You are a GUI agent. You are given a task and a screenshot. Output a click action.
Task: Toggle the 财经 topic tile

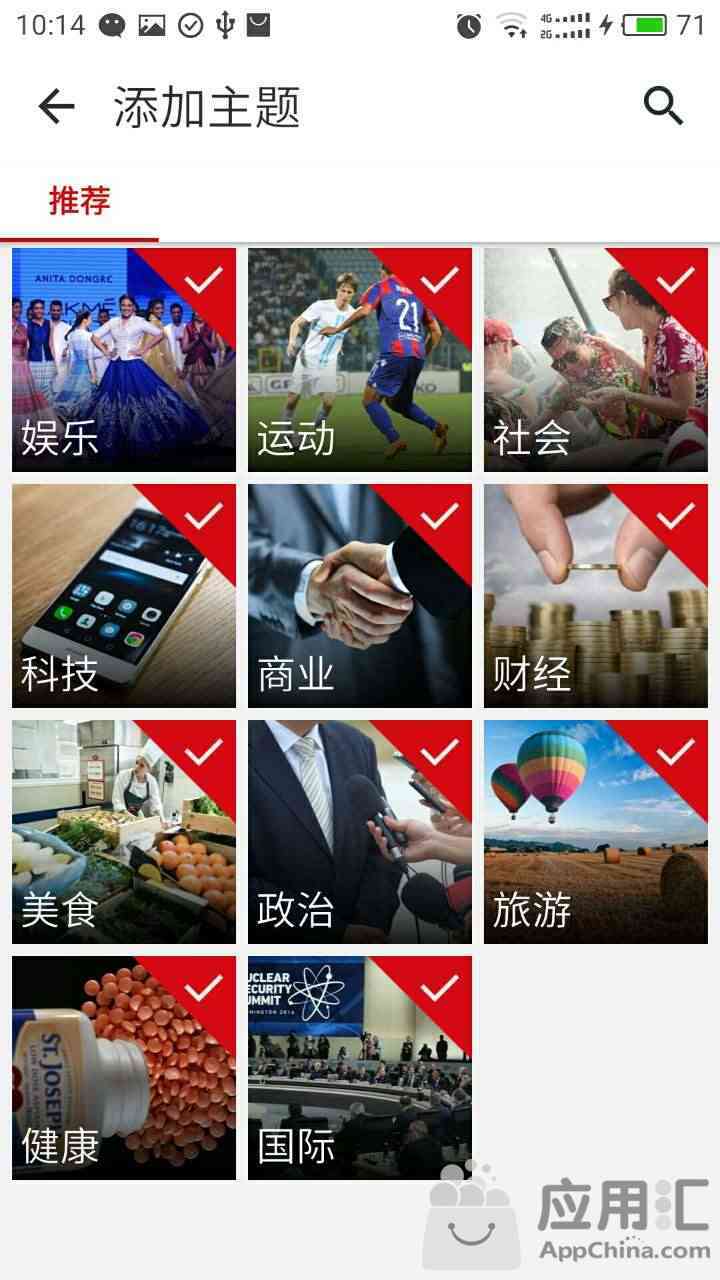(x=596, y=596)
